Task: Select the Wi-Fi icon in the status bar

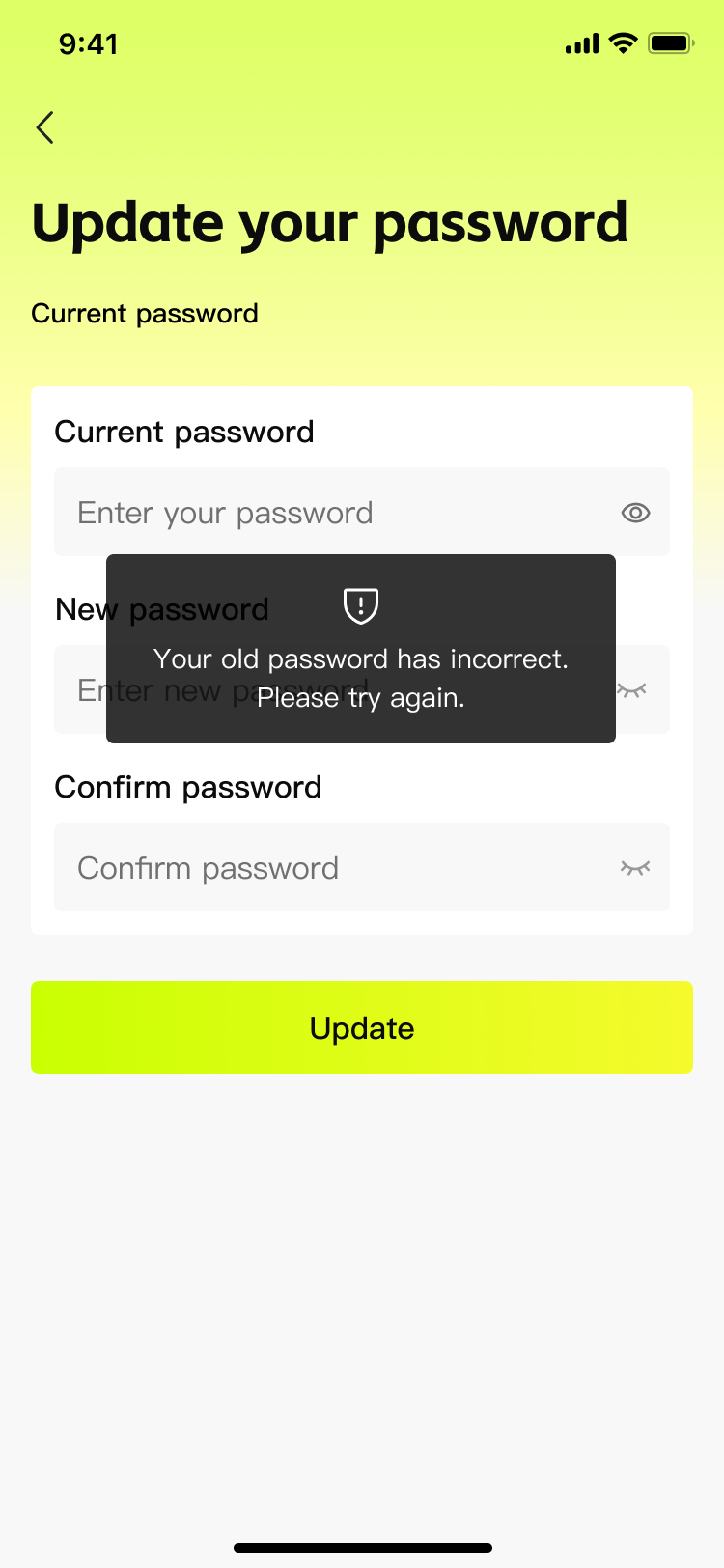Action: (x=622, y=42)
